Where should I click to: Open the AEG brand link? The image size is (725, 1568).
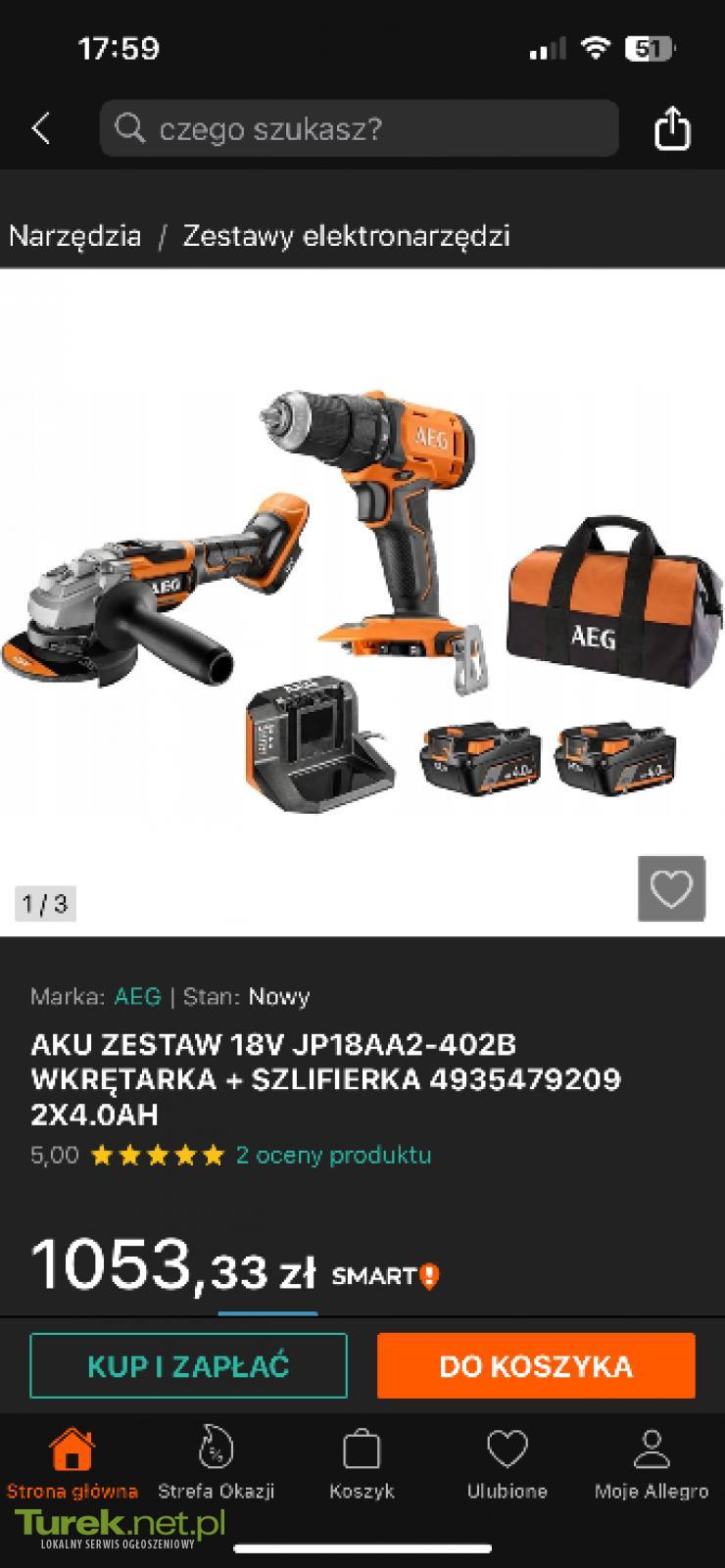pos(137,997)
